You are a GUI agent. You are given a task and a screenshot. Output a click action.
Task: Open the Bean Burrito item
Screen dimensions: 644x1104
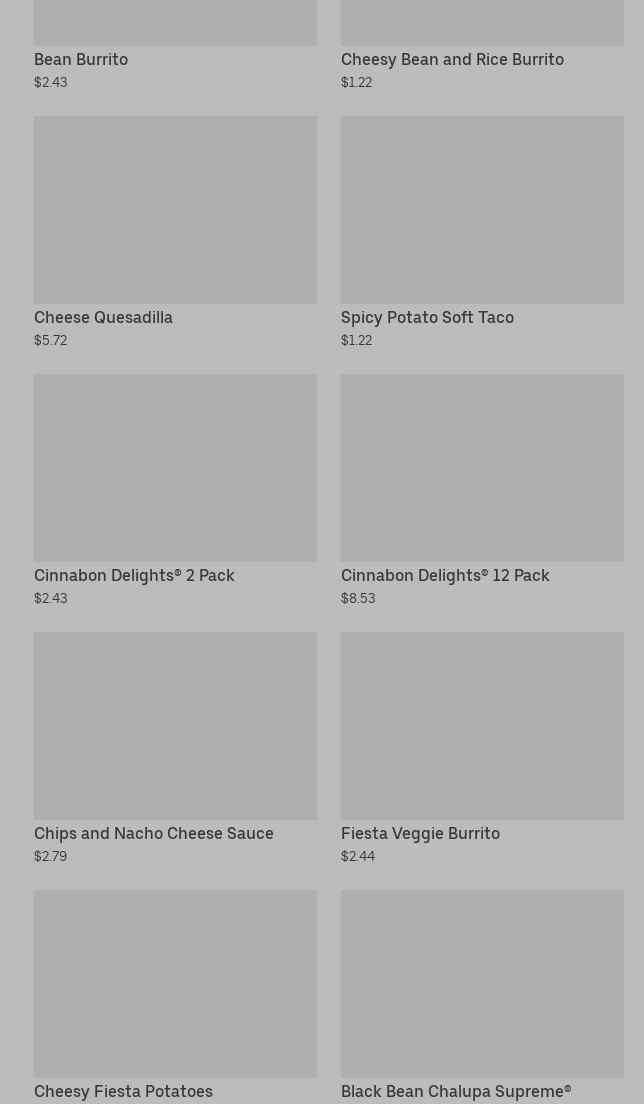(x=81, y=60)
